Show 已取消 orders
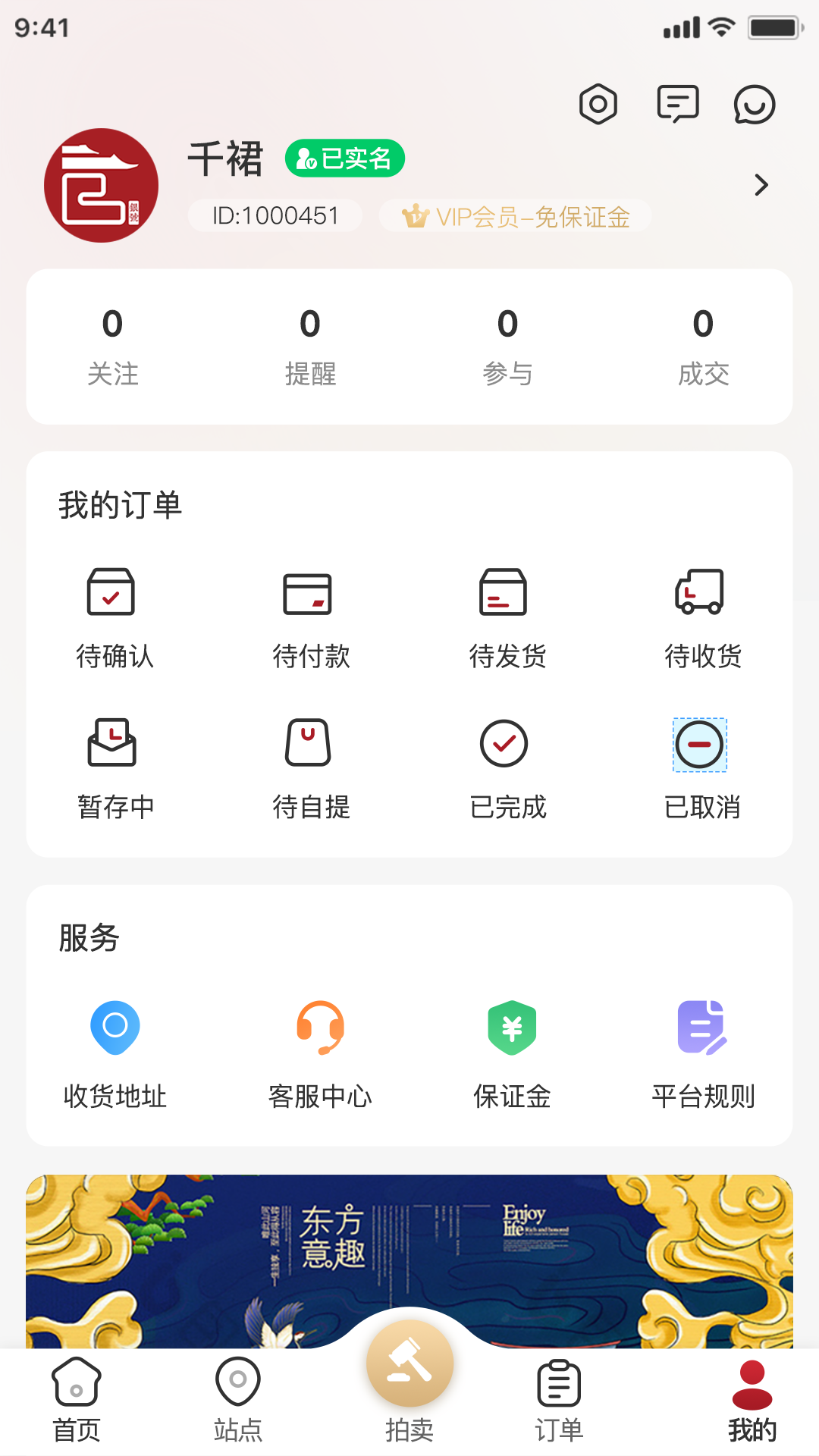The width and height of the screenshot is (819, 1456). [701, 767]
